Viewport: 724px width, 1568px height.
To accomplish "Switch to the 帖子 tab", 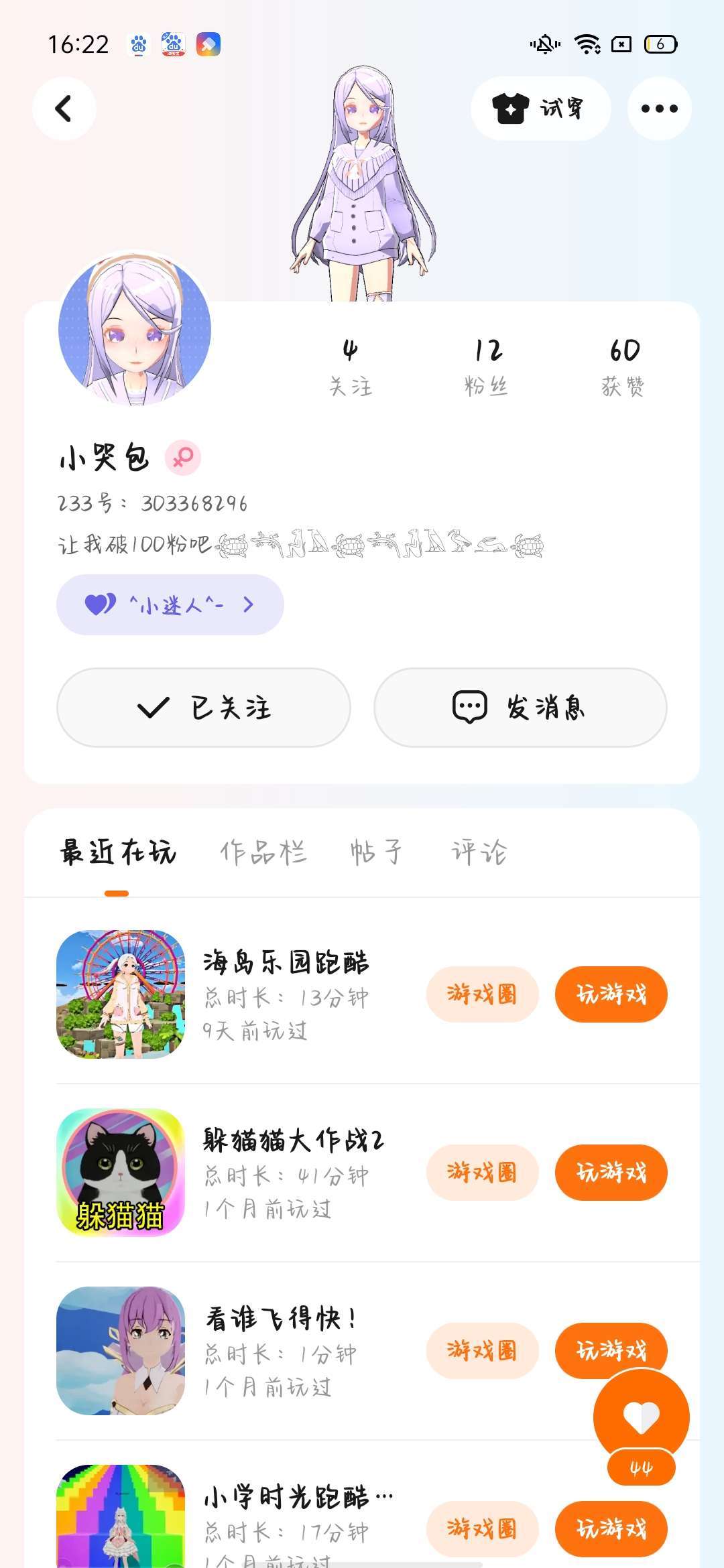I will [376, 852].
